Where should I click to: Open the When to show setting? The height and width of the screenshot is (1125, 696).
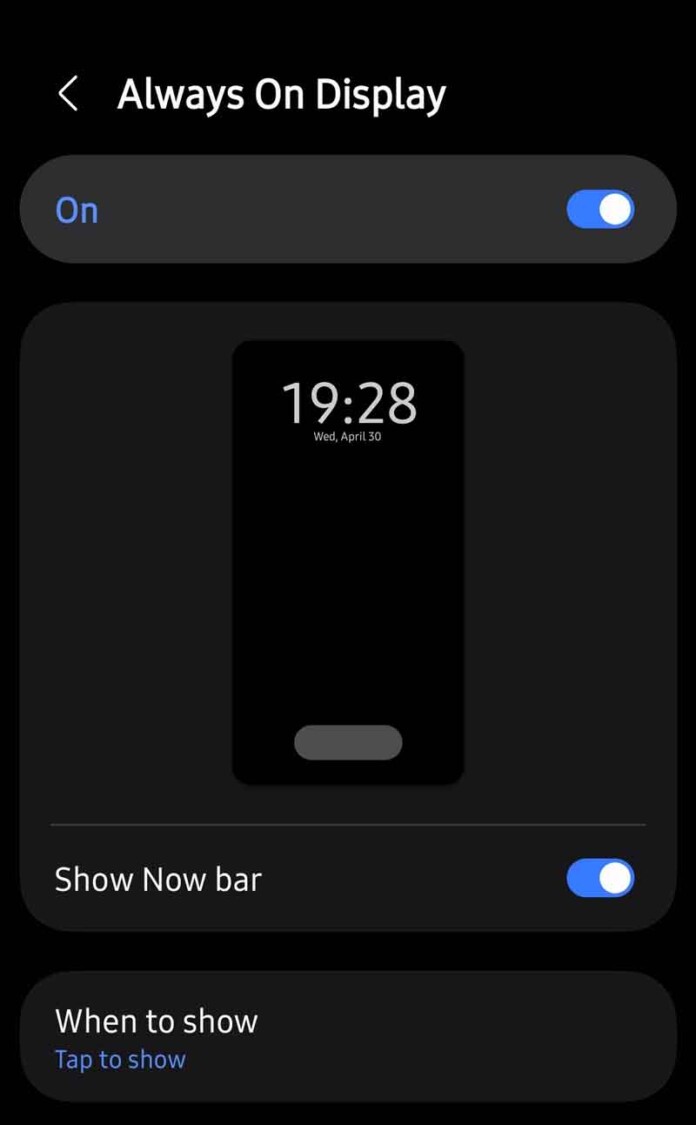[348, 1037]
